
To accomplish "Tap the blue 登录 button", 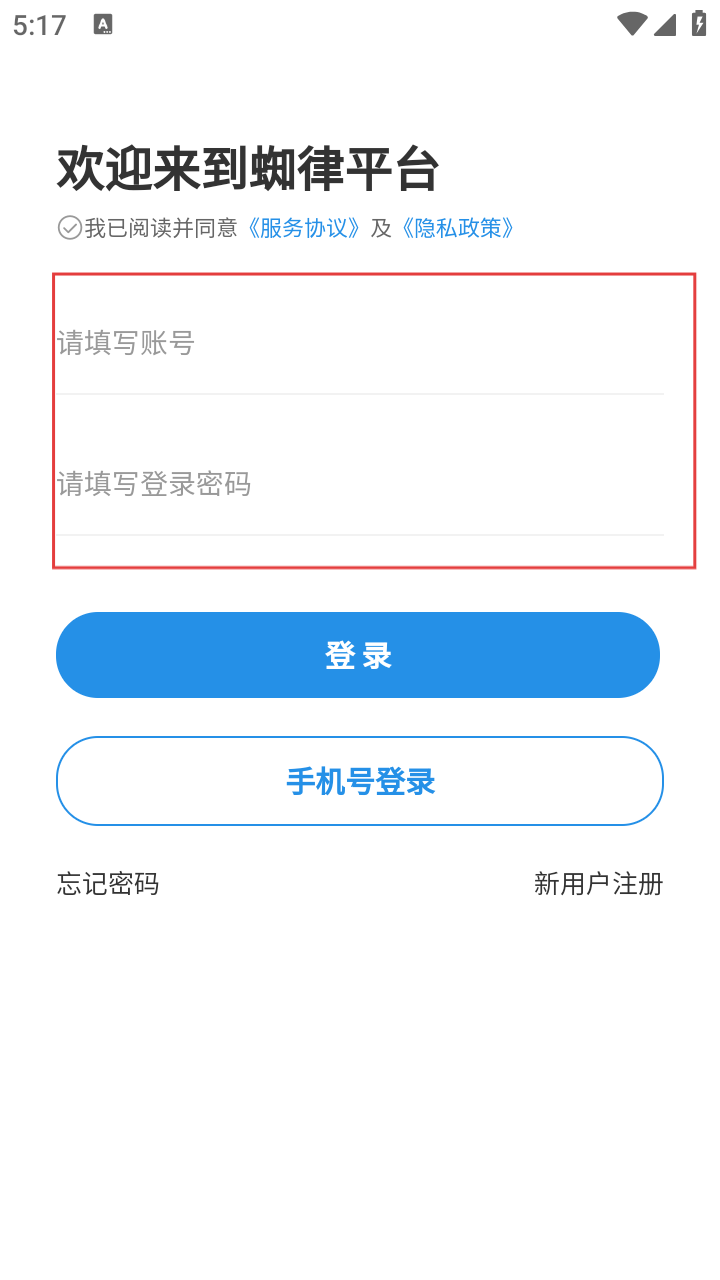I will point(358,655).
